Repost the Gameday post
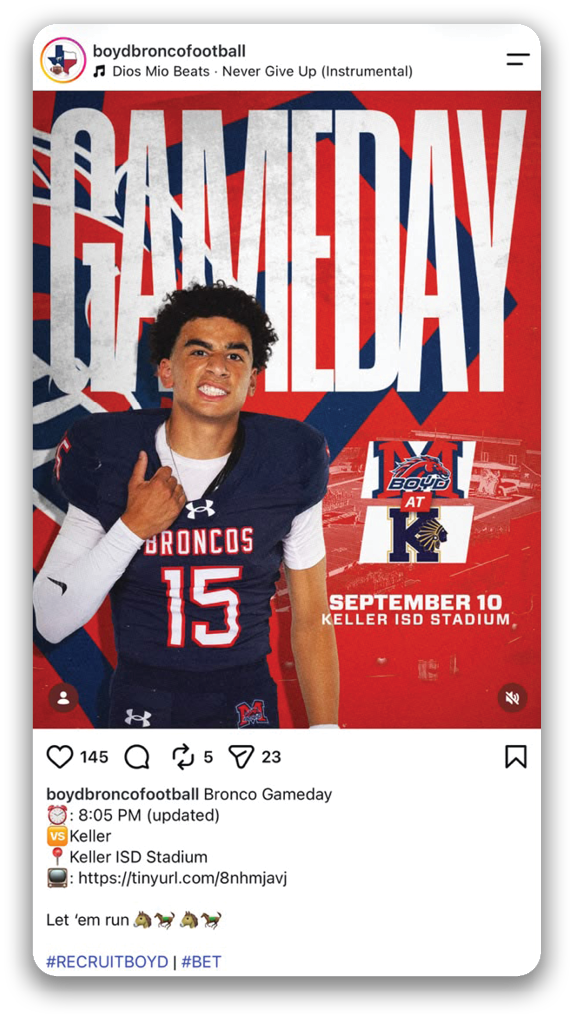574x1018 pixels. click(x=183, y=756)
